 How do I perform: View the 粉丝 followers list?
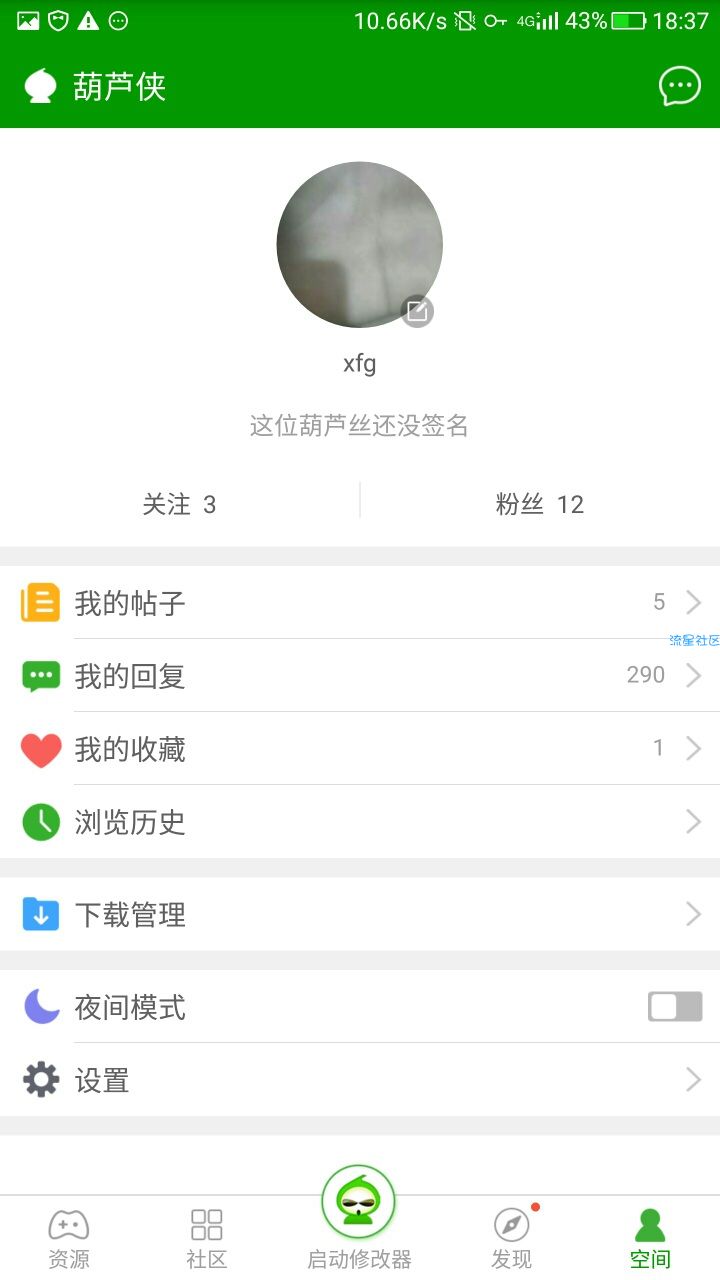(540, 504)
